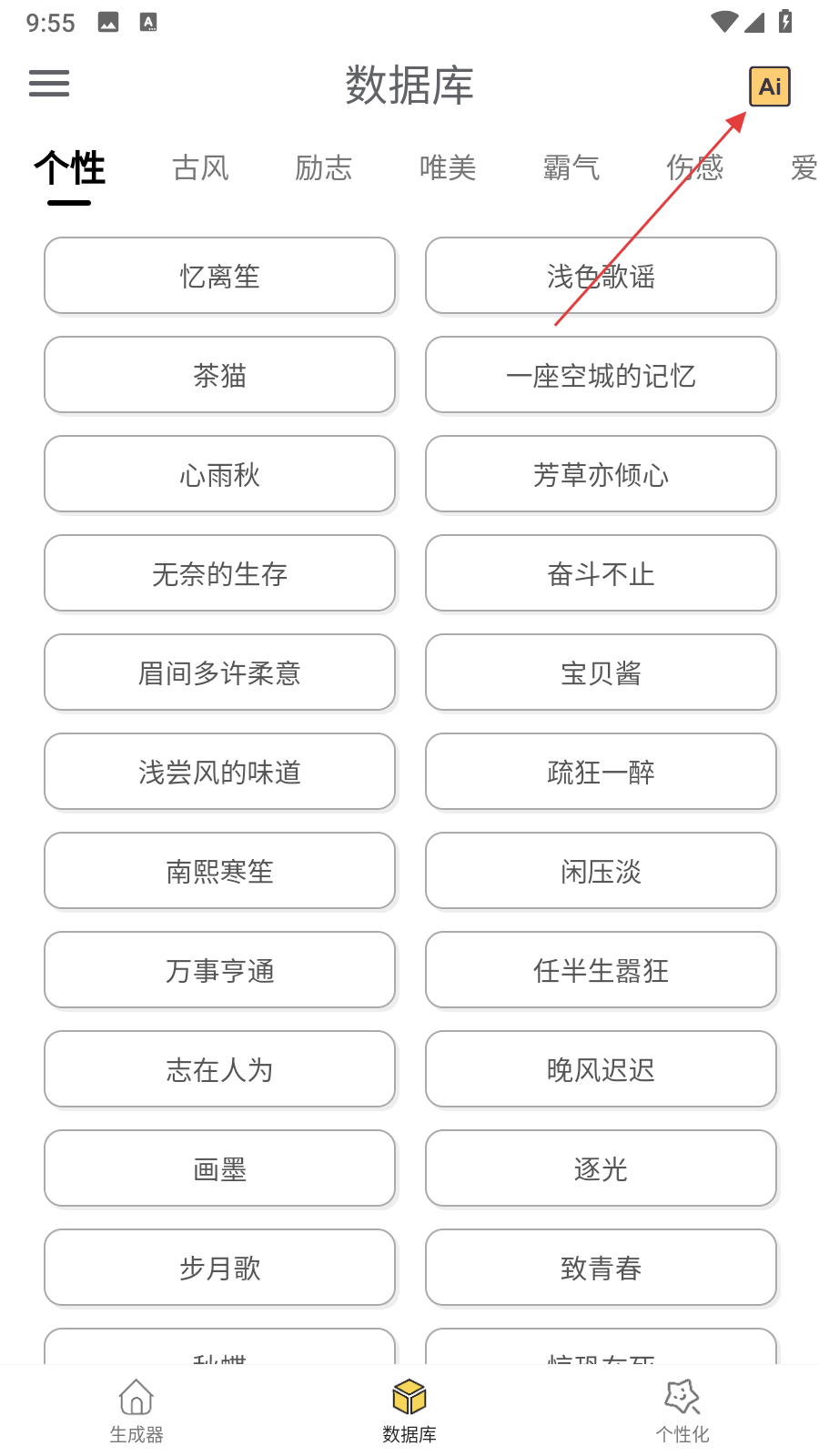The image size is (819, 1456).
Task: Choose the name 茶猫
Action: 219,375
